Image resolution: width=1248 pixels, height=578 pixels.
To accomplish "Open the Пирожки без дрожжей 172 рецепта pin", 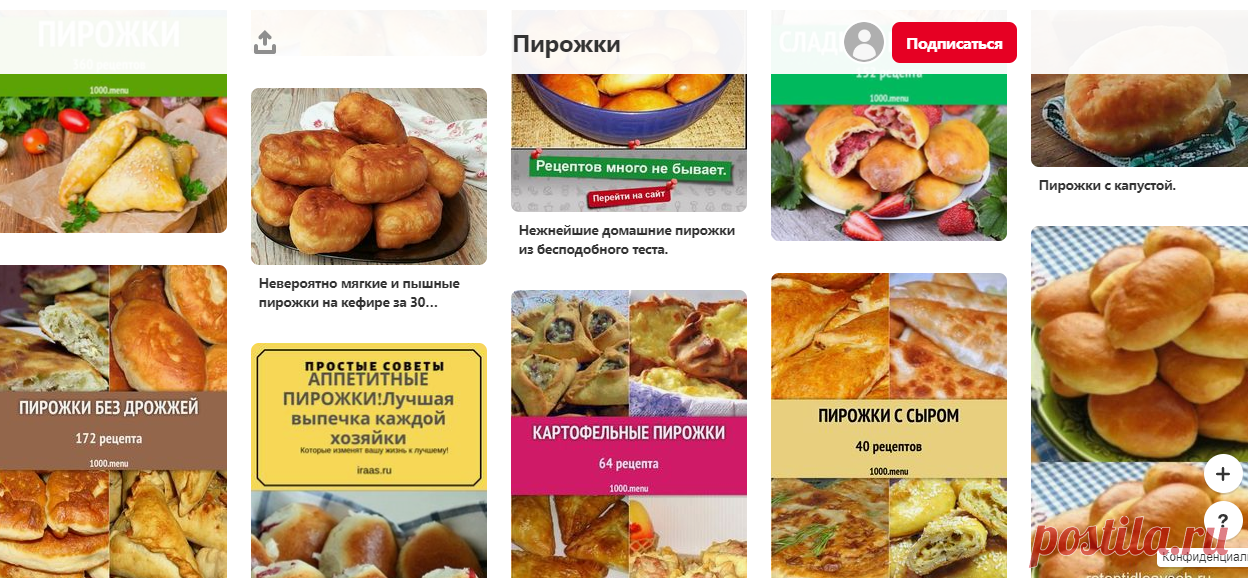I will (113, 421).
